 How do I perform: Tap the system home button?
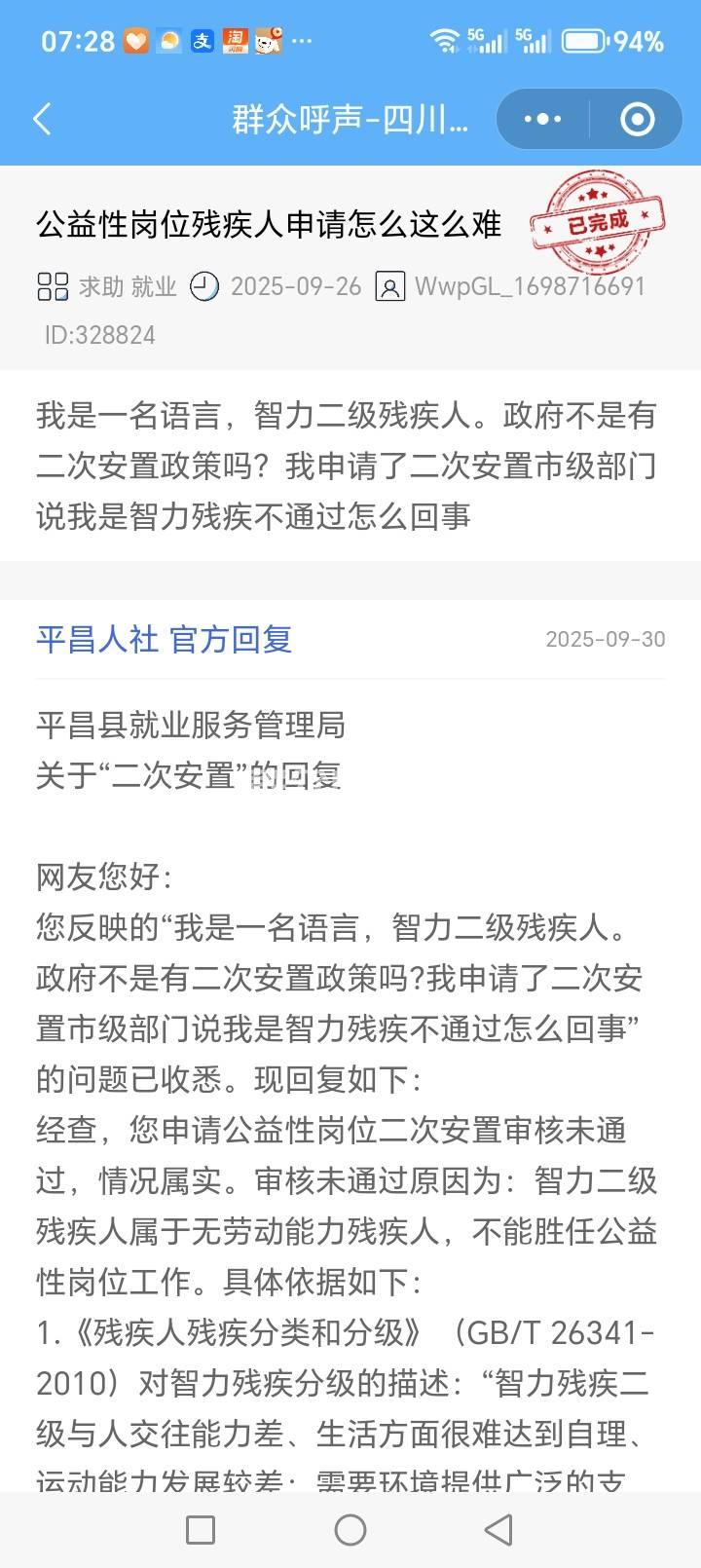click(x=350, y=1530)
